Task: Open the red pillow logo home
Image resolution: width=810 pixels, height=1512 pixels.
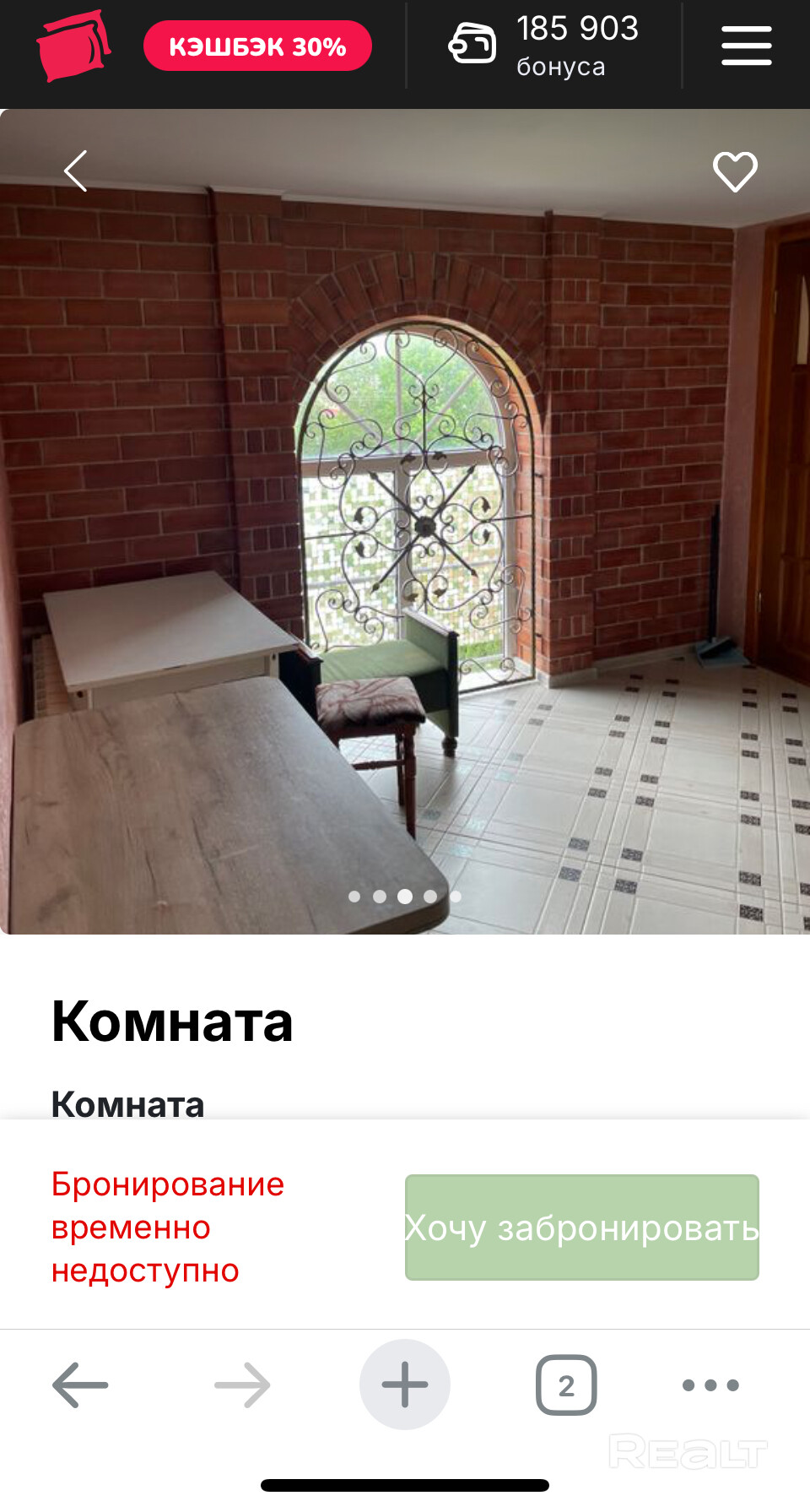Action: [x=73, y=46]
